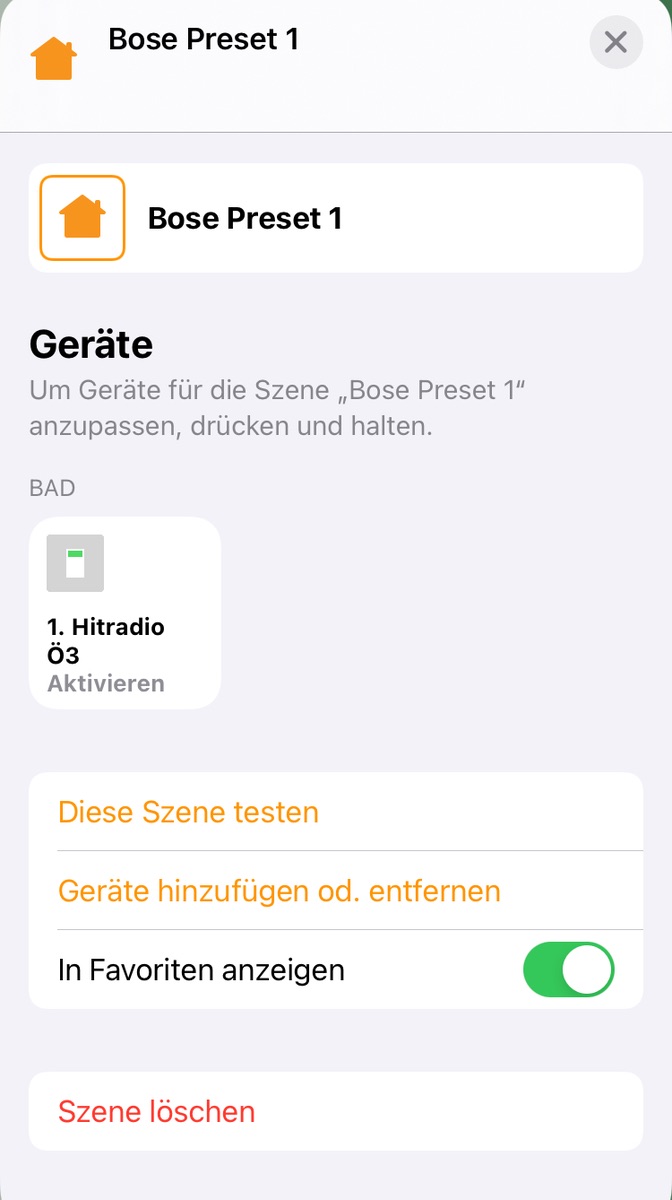Change the scene's orange house icon
Viewport: 672px width, 1200px height.
[83, 218]
